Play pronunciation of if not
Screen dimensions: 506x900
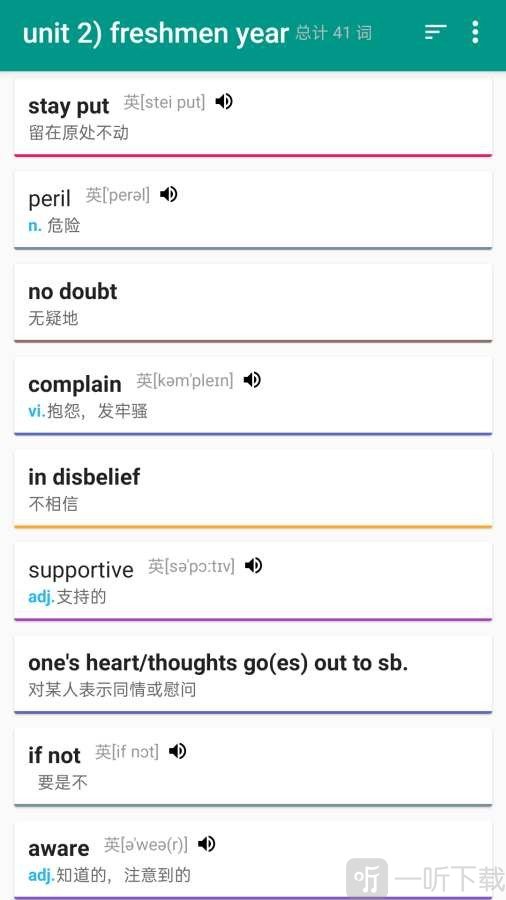click(x=178, y=751)
